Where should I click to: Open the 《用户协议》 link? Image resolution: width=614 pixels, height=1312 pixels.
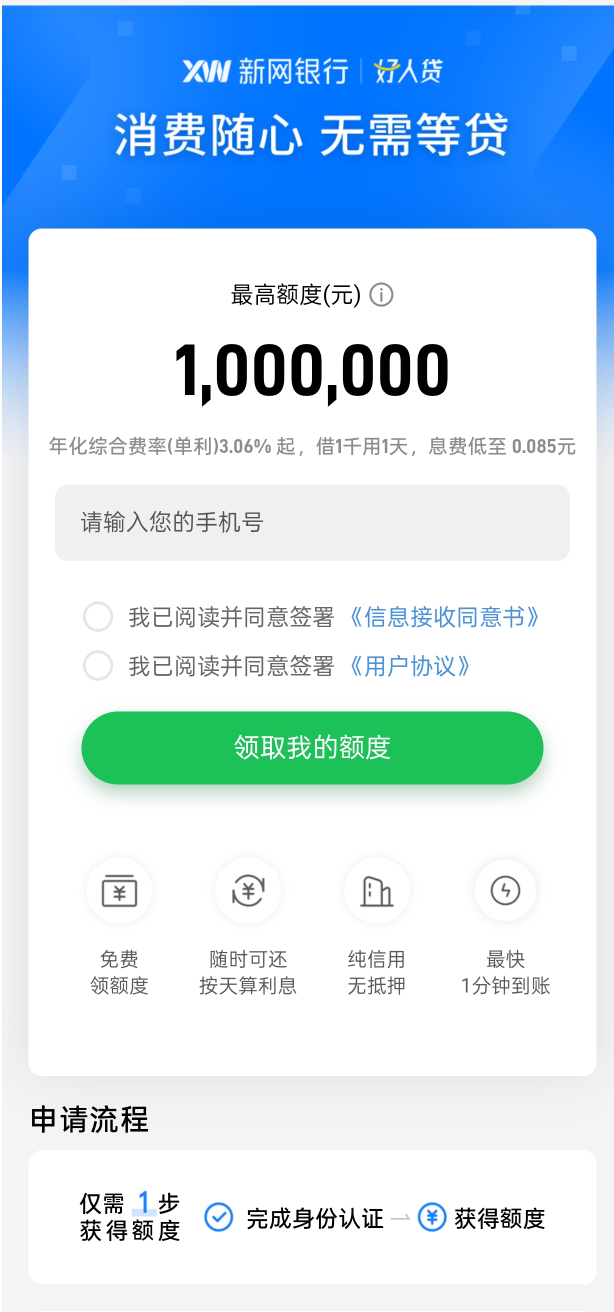point(409,666)
